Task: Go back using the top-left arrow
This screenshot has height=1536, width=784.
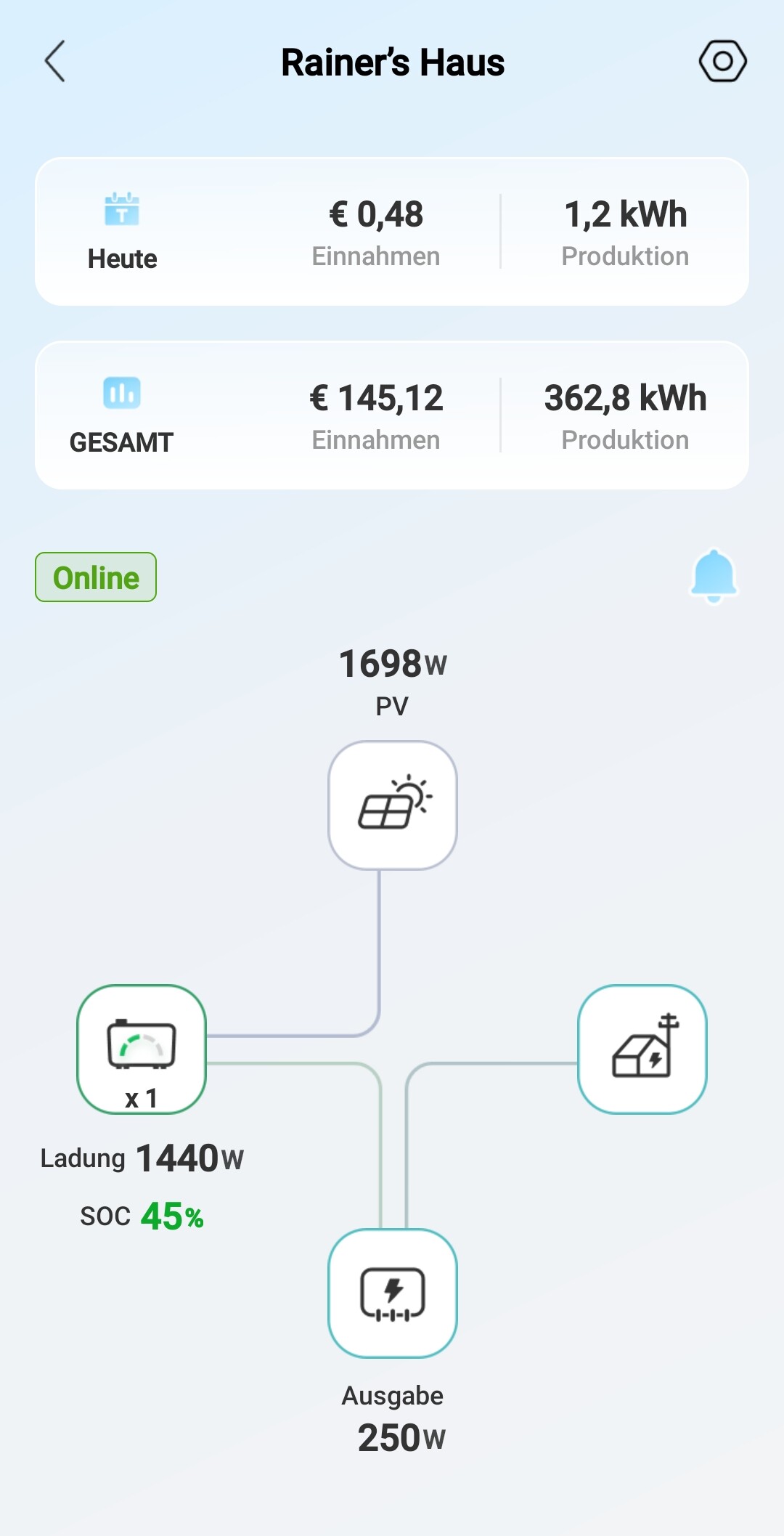Action: (x=55, y=61)
